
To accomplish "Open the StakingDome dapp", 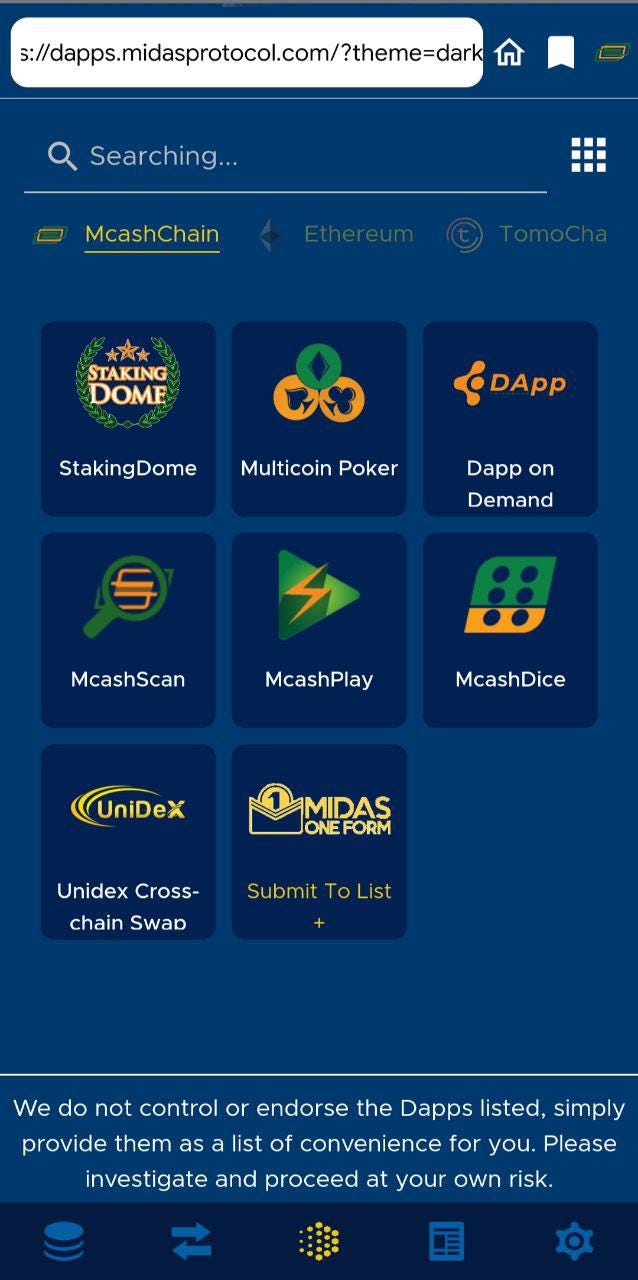I will click(x=128, y=419).
